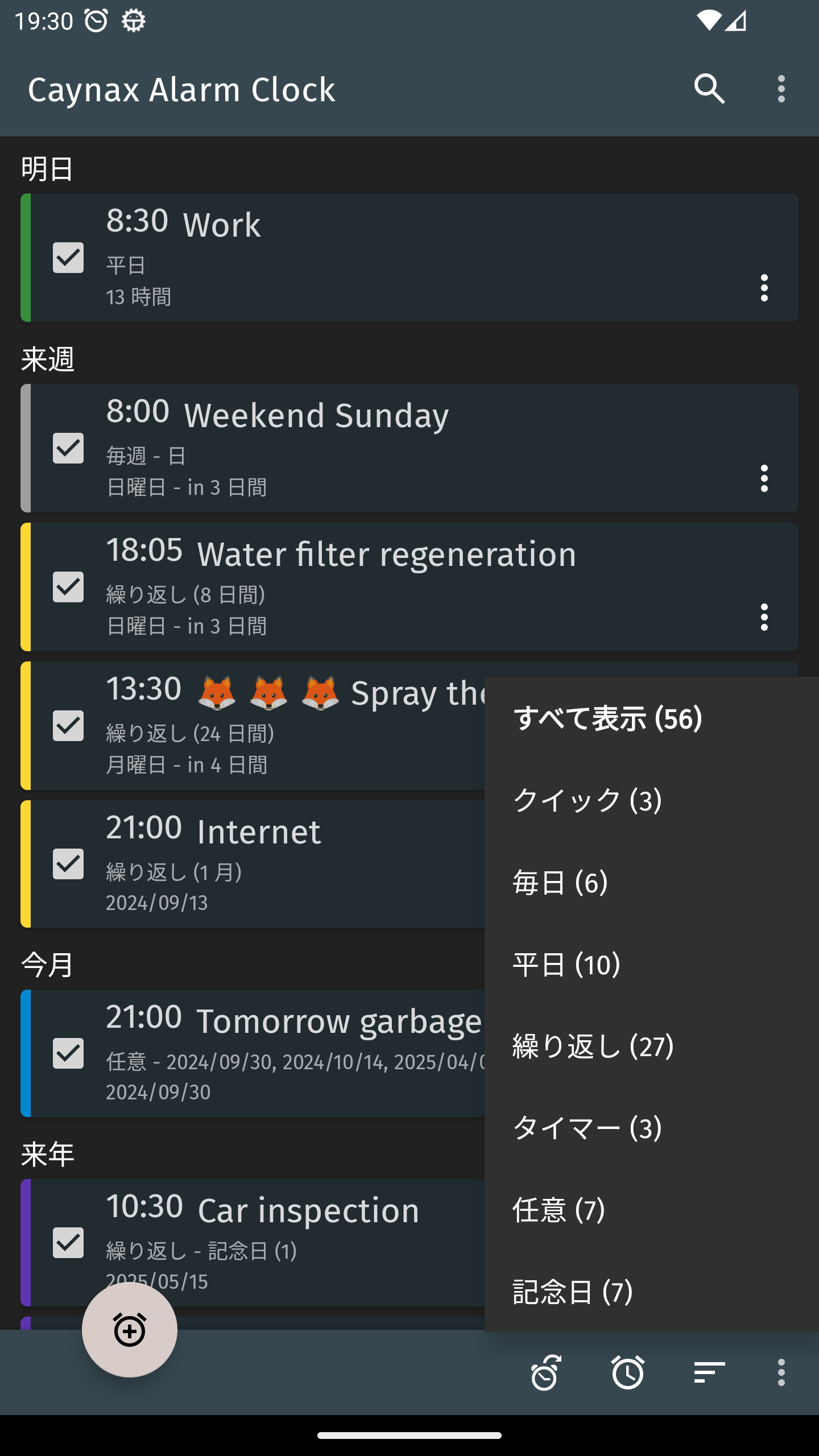Open the sort icon in bottom toolbar
The image size is (819, 1456).
tap(709, 1373)
